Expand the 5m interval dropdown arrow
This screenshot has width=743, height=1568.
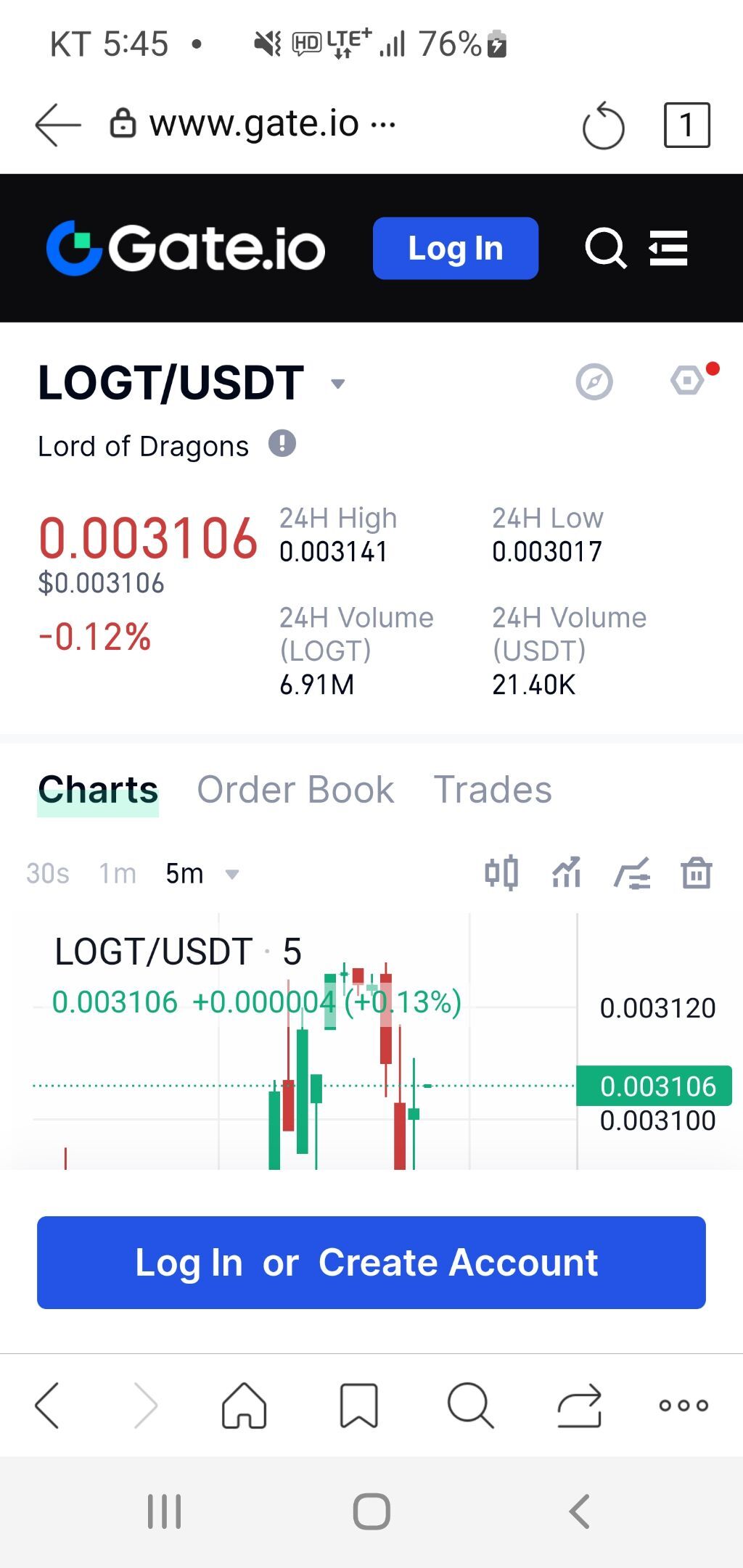click(x=232, y=874)
